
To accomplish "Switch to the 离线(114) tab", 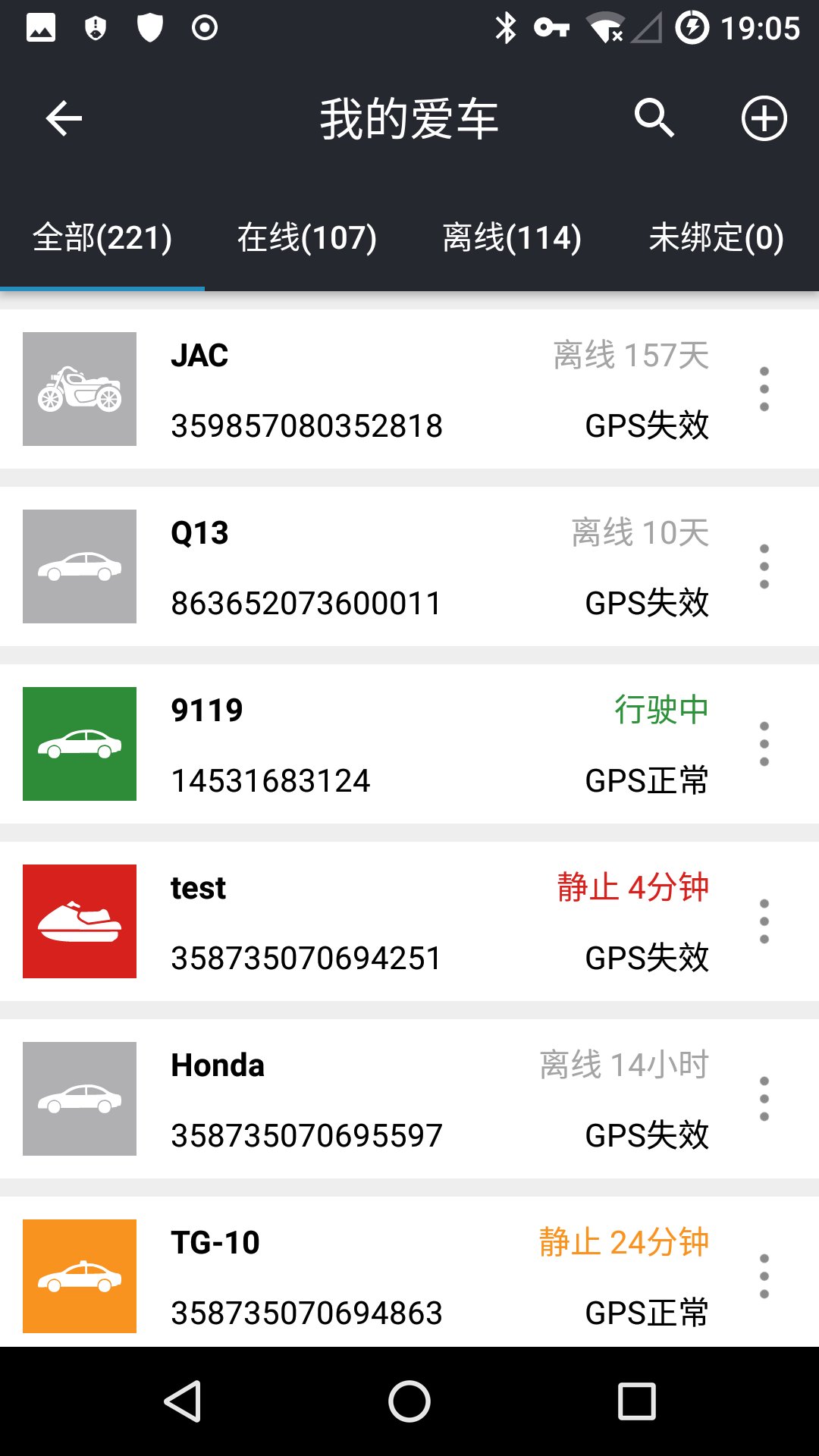I will (512, 238).
